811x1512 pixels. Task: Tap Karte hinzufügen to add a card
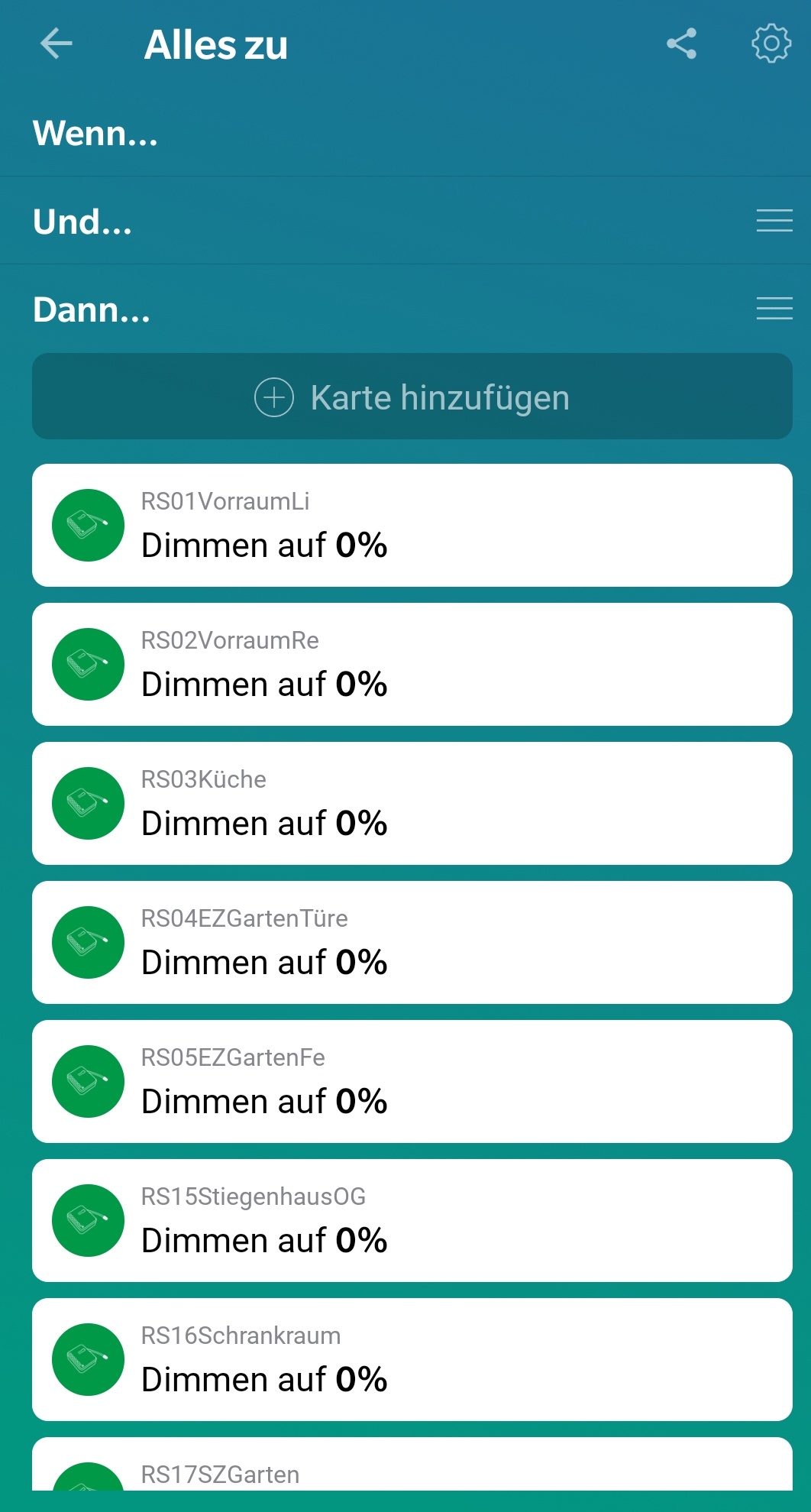coord(412,397)
